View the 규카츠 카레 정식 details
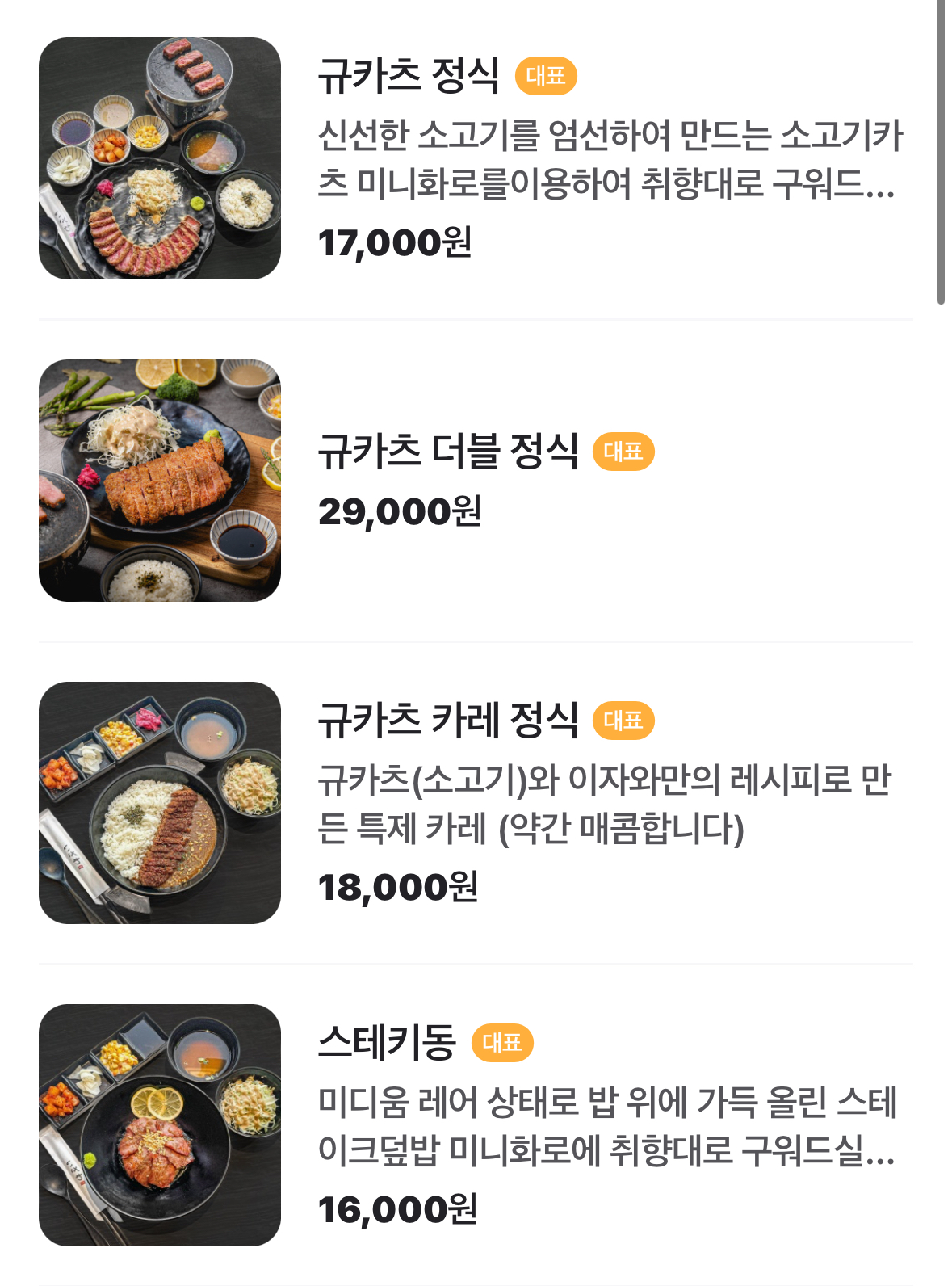This screenshot has height=1286, width=952. (448, 721)
